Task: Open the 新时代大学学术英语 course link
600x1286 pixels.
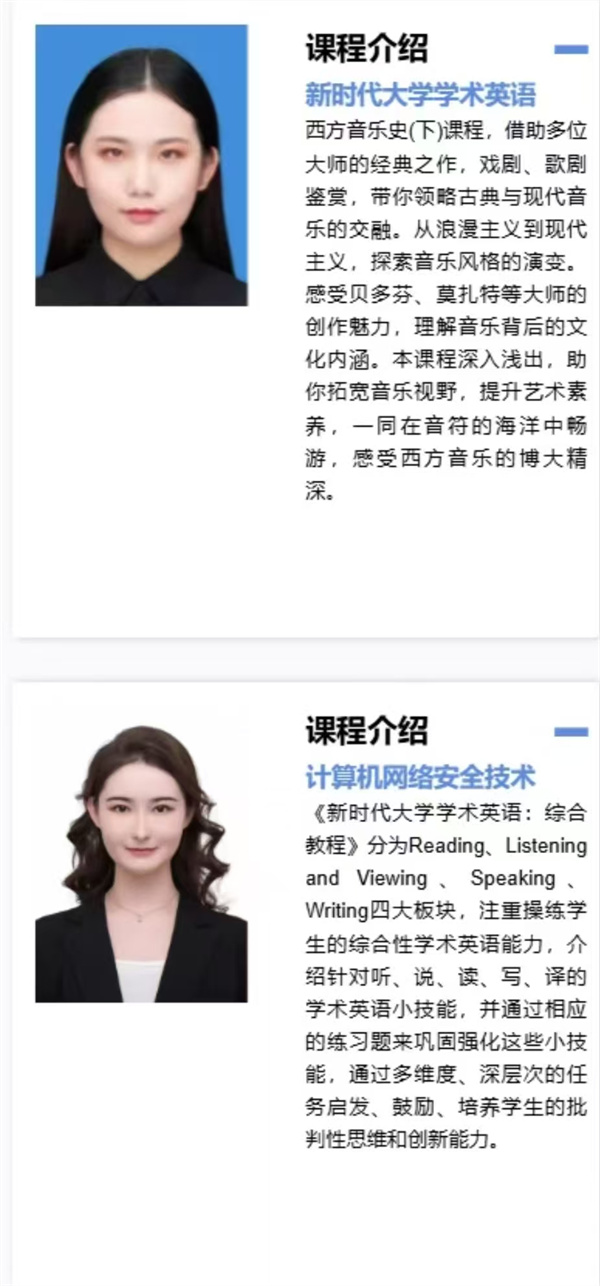Action: click(x=420, y=95)
